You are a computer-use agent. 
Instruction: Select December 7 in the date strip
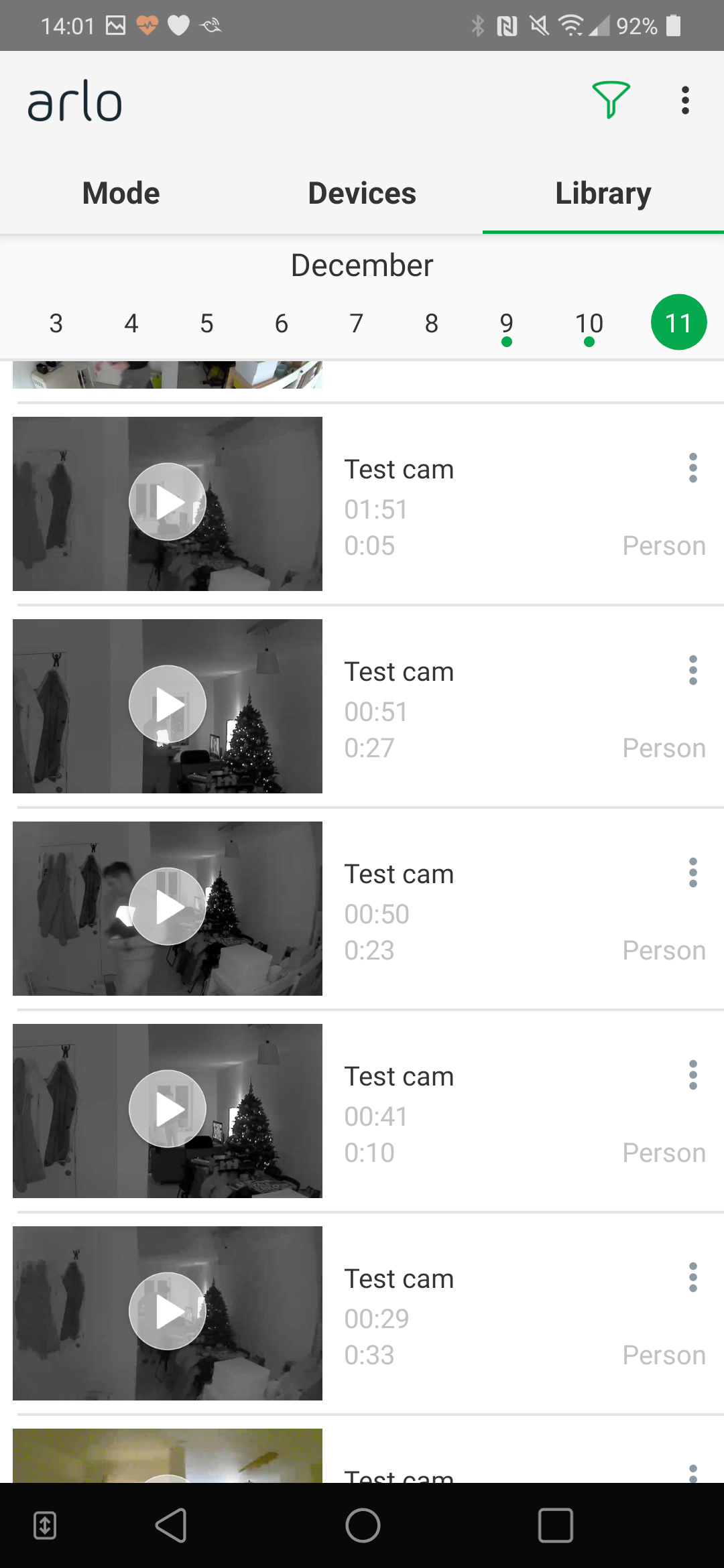click(357, 324)
